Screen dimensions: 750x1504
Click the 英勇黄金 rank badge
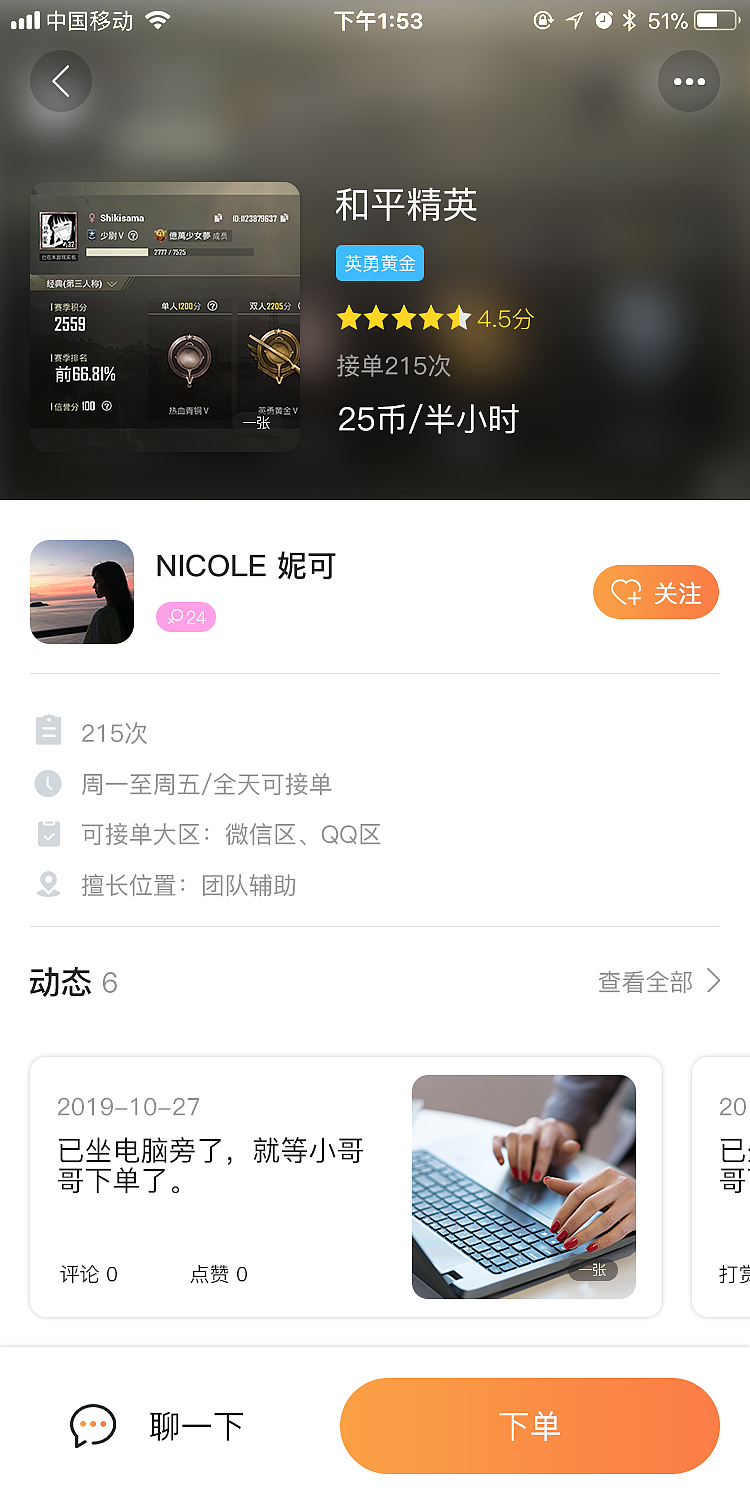(x=380, y=264)
